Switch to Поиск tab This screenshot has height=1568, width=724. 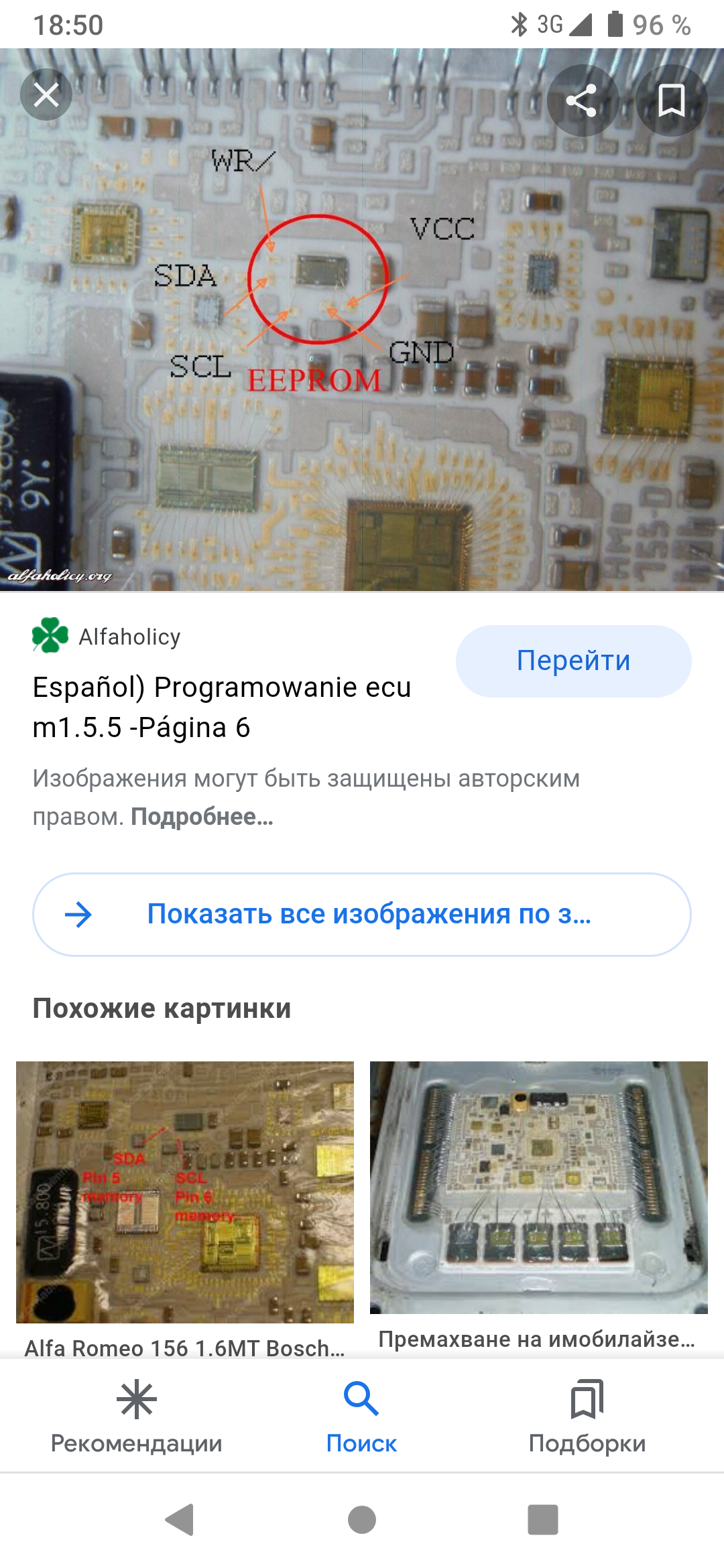coord(361,1415)
